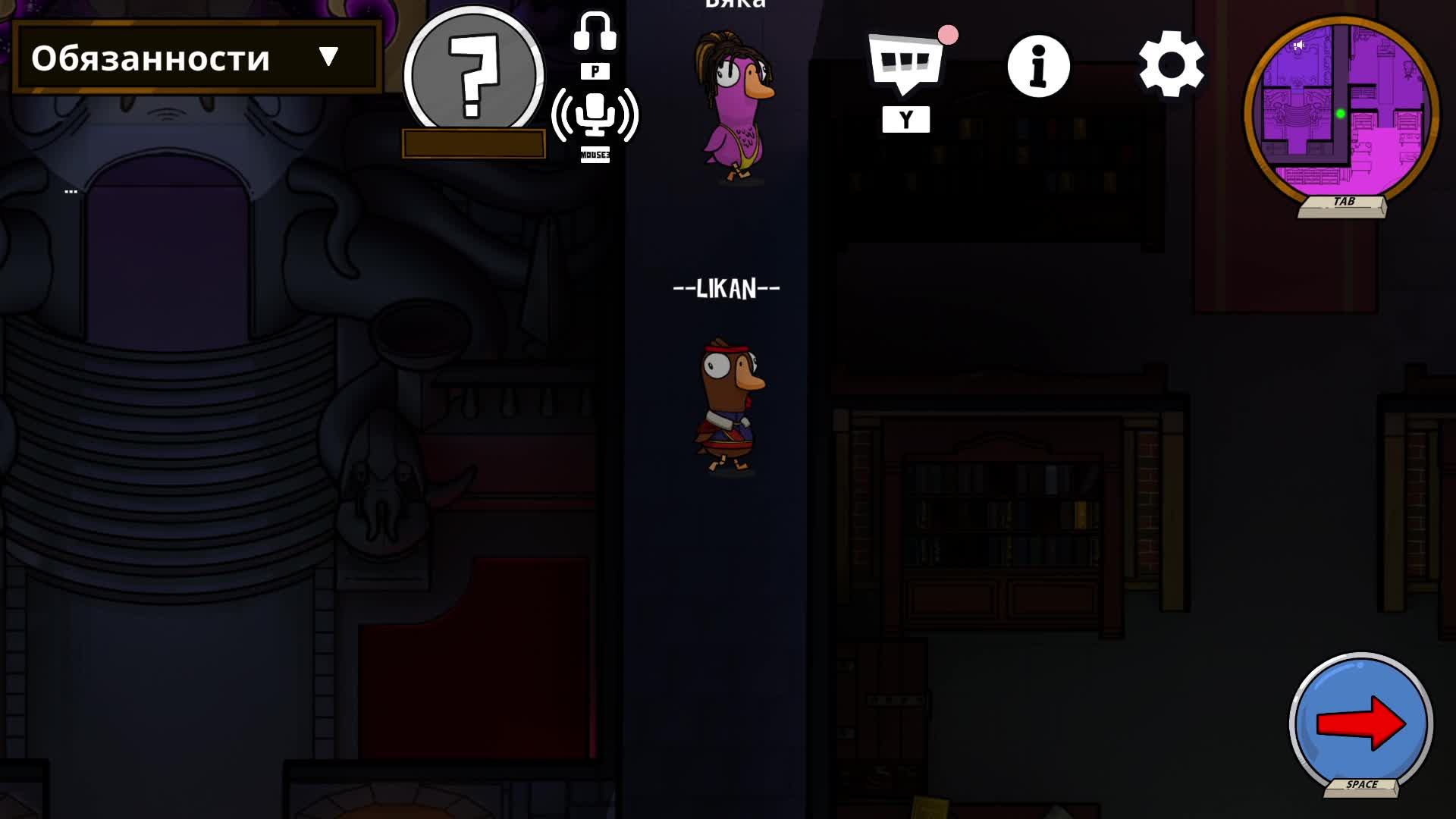This screenshot has height=819, width=1456.
Task: Open the chat messages icon
Action: 906,64
